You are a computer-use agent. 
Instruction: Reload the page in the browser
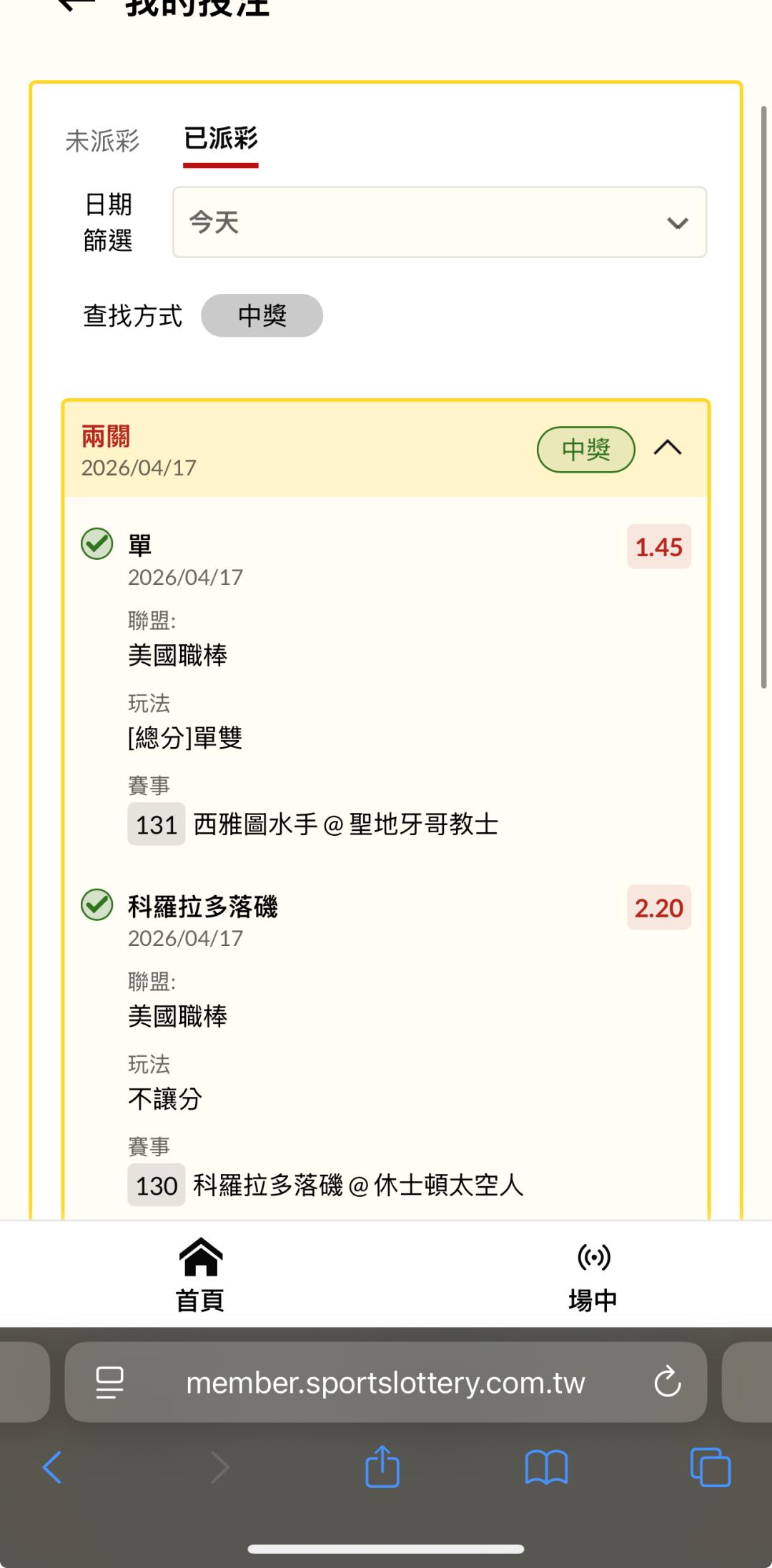pos(668,1382)
